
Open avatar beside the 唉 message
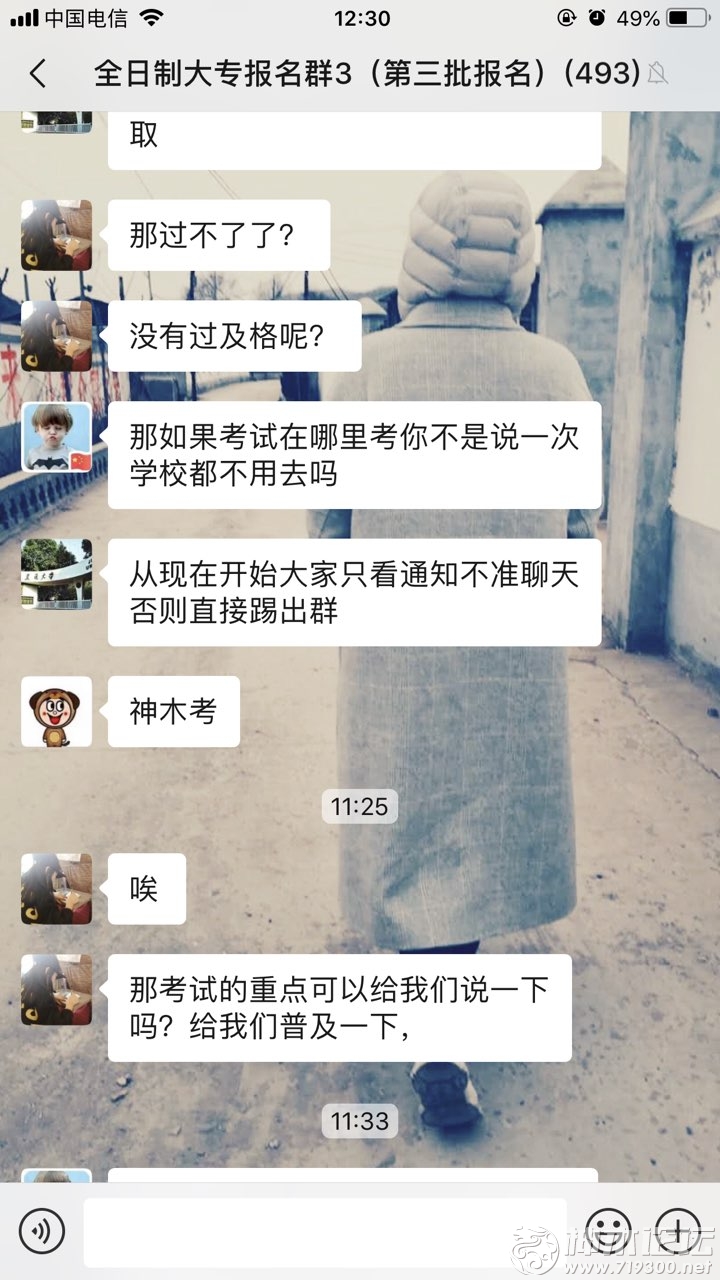click(57, 888)
